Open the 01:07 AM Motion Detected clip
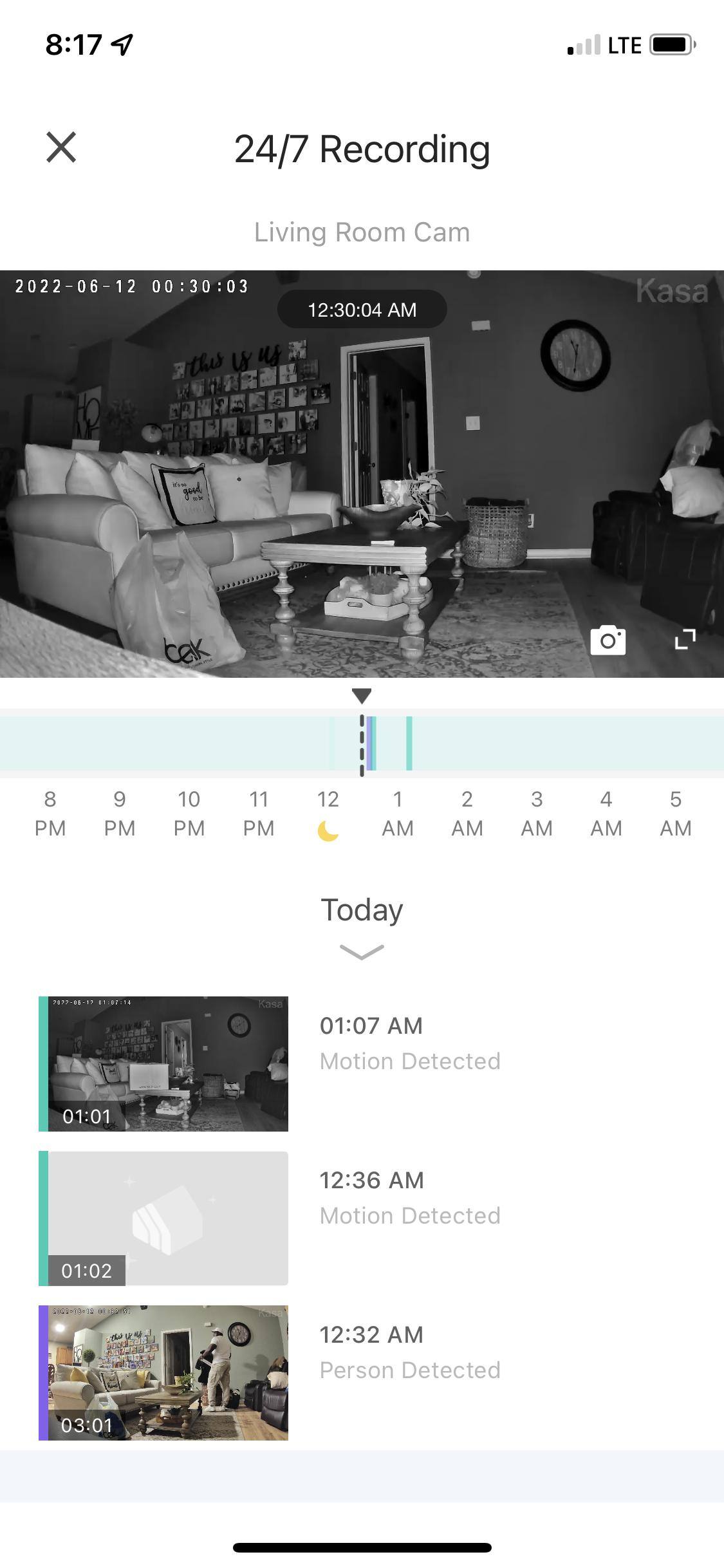724x1568 pixels. (x=163, y=1063)
